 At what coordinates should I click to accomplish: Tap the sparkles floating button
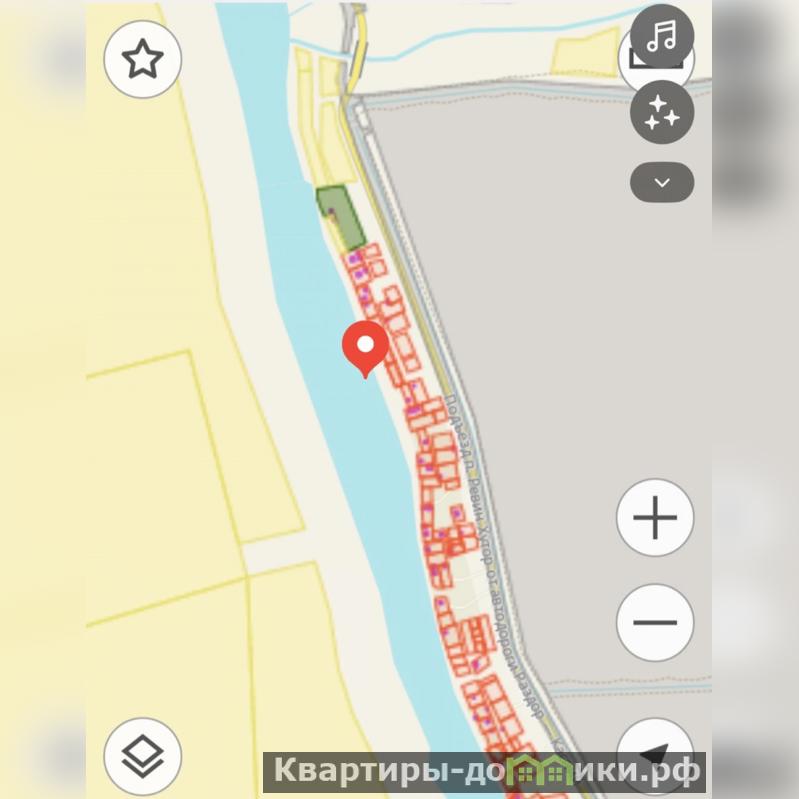[662, 112]
